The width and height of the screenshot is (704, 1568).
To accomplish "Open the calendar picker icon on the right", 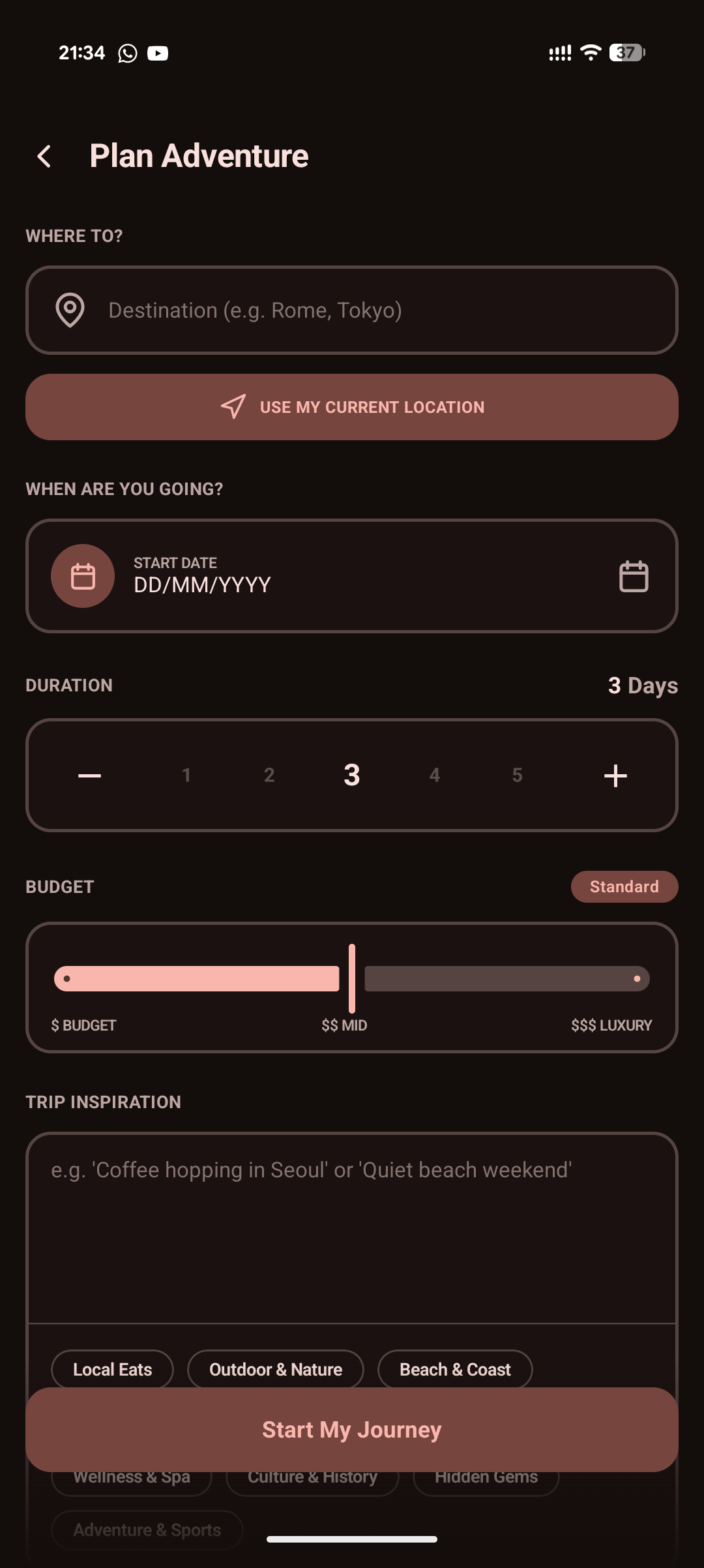I will (632, 576).
